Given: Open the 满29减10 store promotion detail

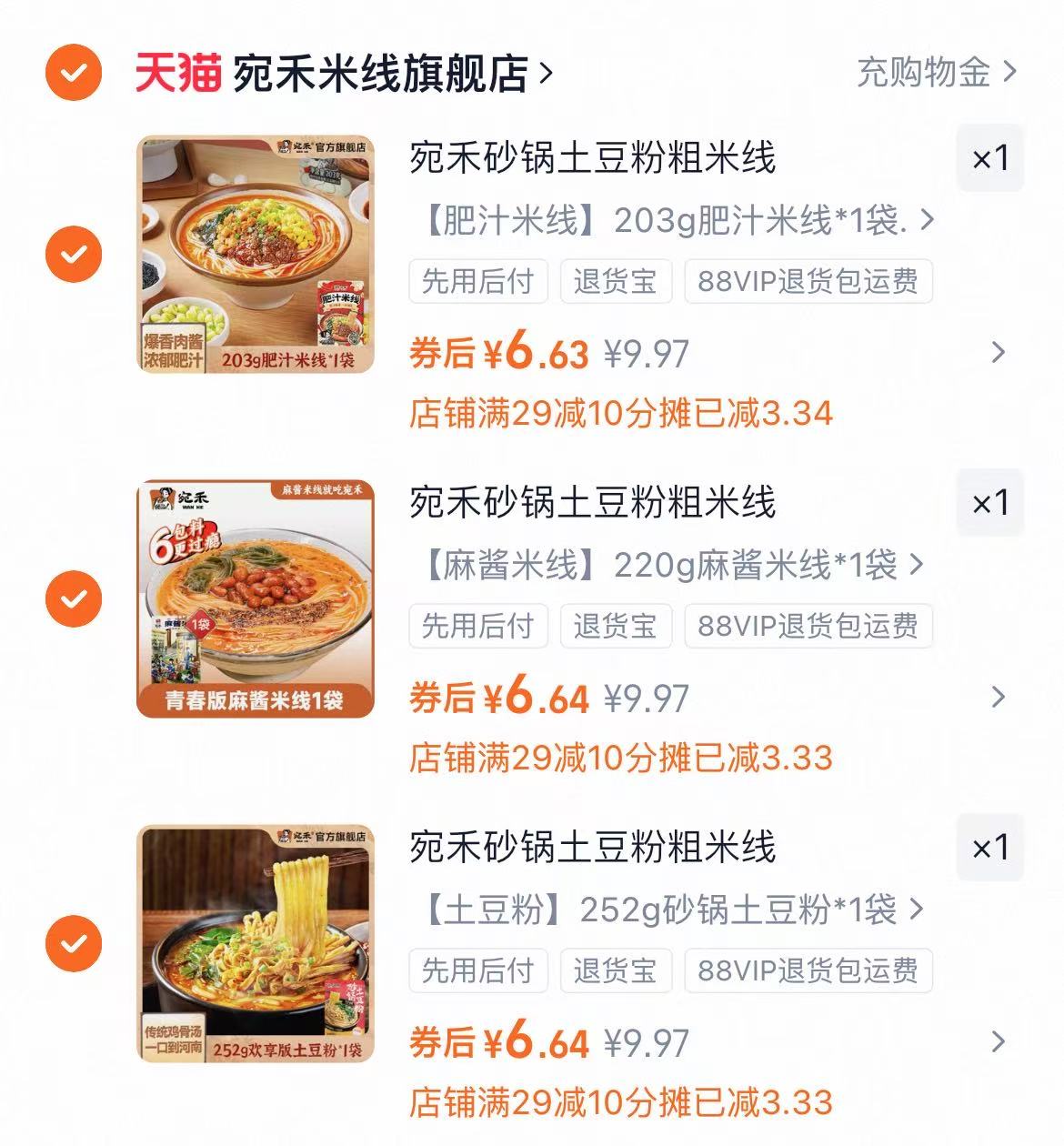Looking at the screenshot, I should [x=625, y=414].
